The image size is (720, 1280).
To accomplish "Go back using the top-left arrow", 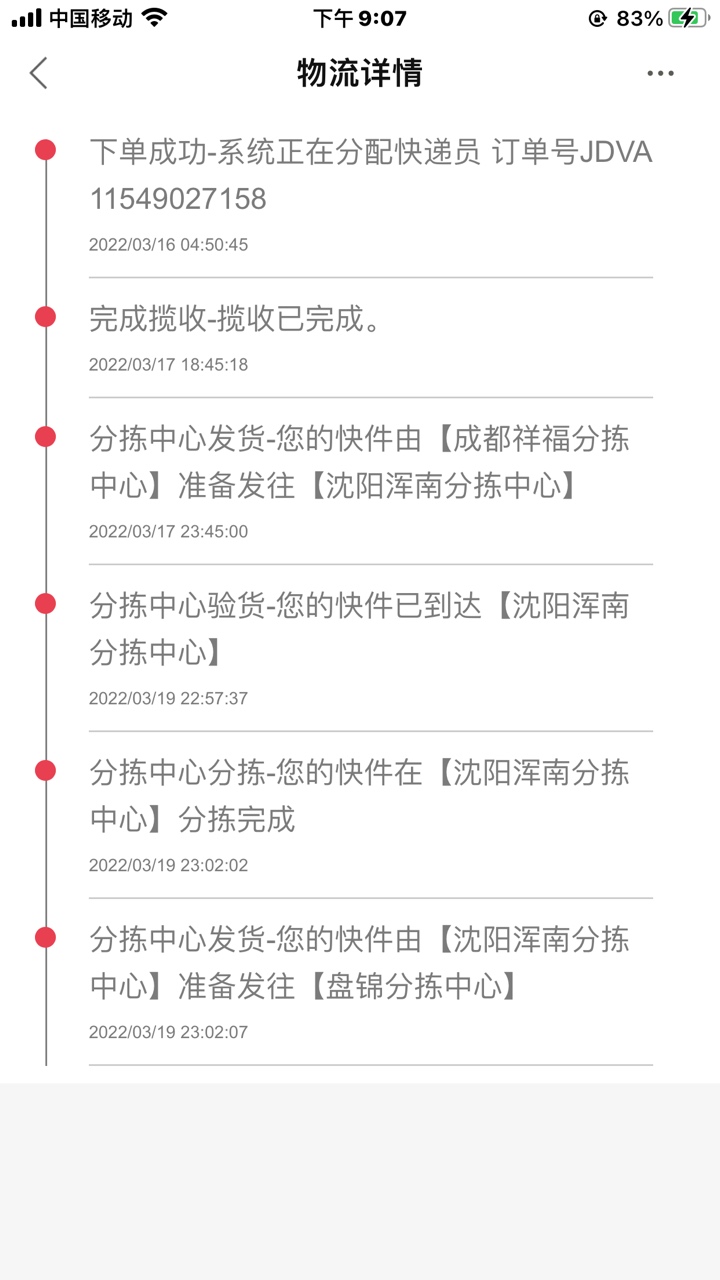I will (38, 73).
